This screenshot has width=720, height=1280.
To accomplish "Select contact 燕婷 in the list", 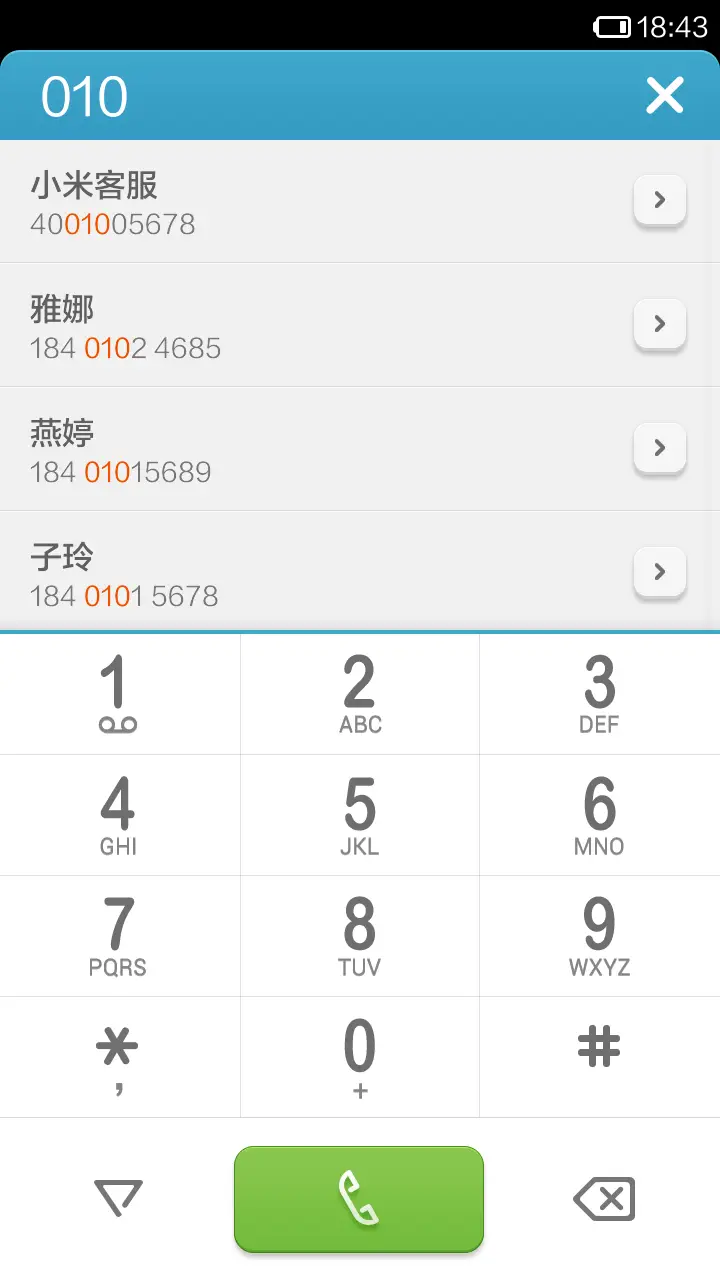I will point(300,449).
